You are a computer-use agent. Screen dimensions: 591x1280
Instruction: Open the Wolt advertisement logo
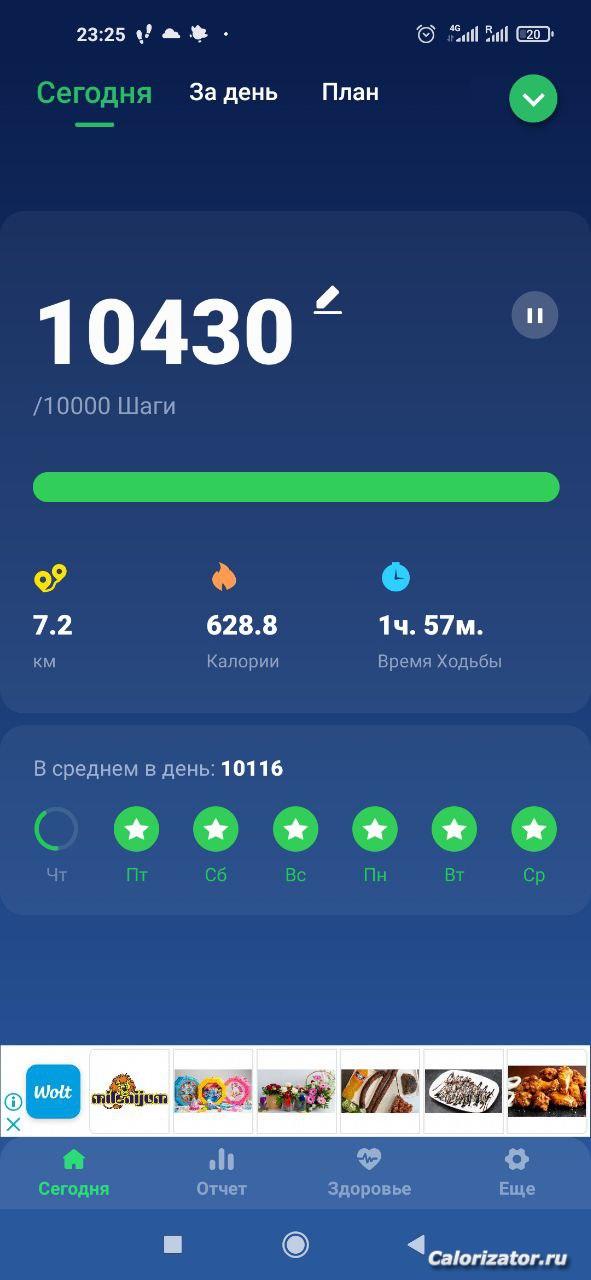[x=53, y=1091]
